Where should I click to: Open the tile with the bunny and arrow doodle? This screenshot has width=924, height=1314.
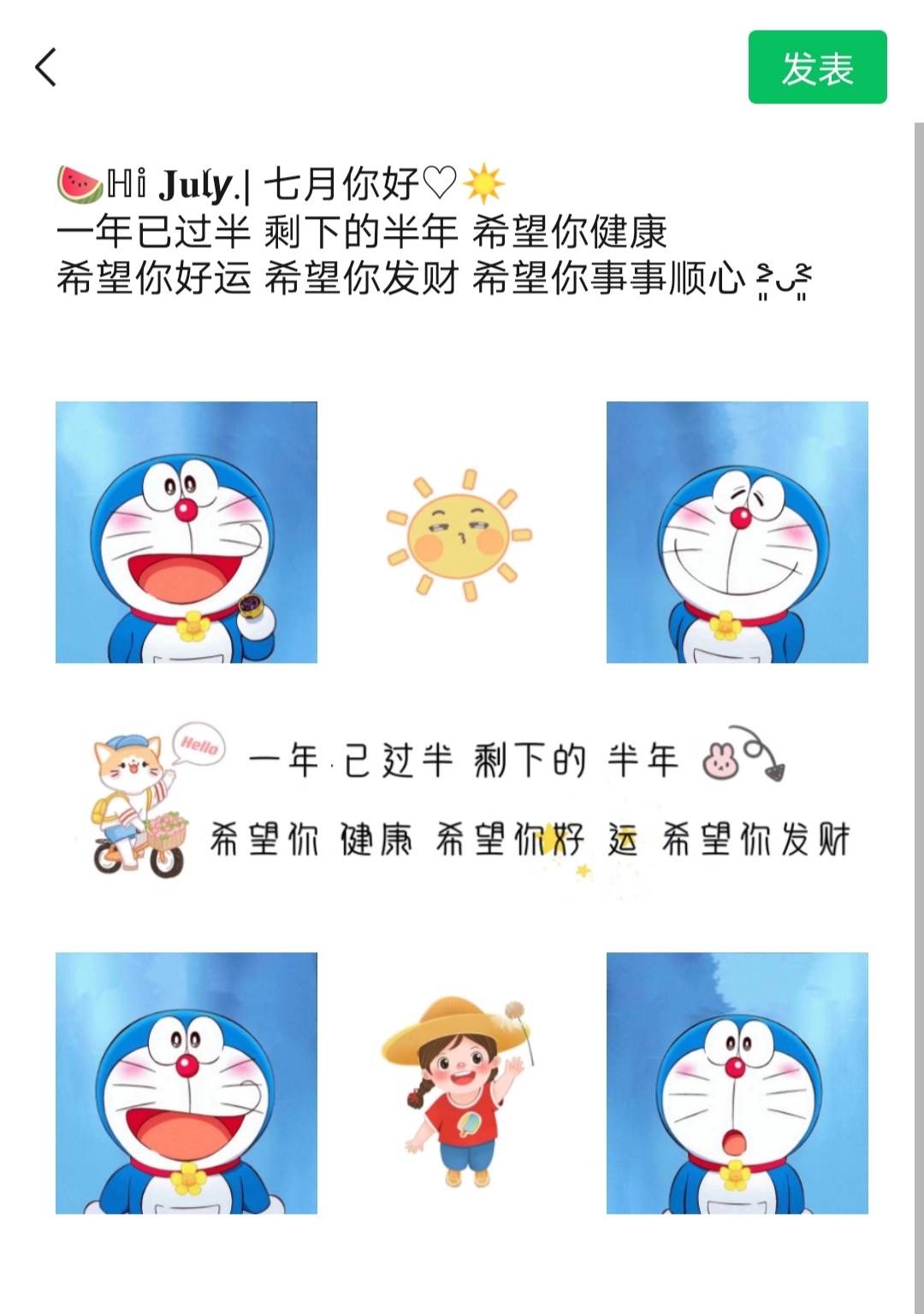[x=737, y=808]
